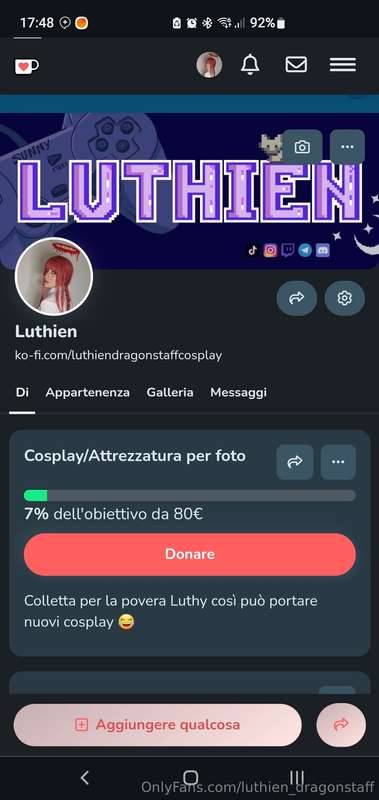The height and width of the screenshot is (800, 379).
Task: Select the Di tab
Action: tap(22, 392)
